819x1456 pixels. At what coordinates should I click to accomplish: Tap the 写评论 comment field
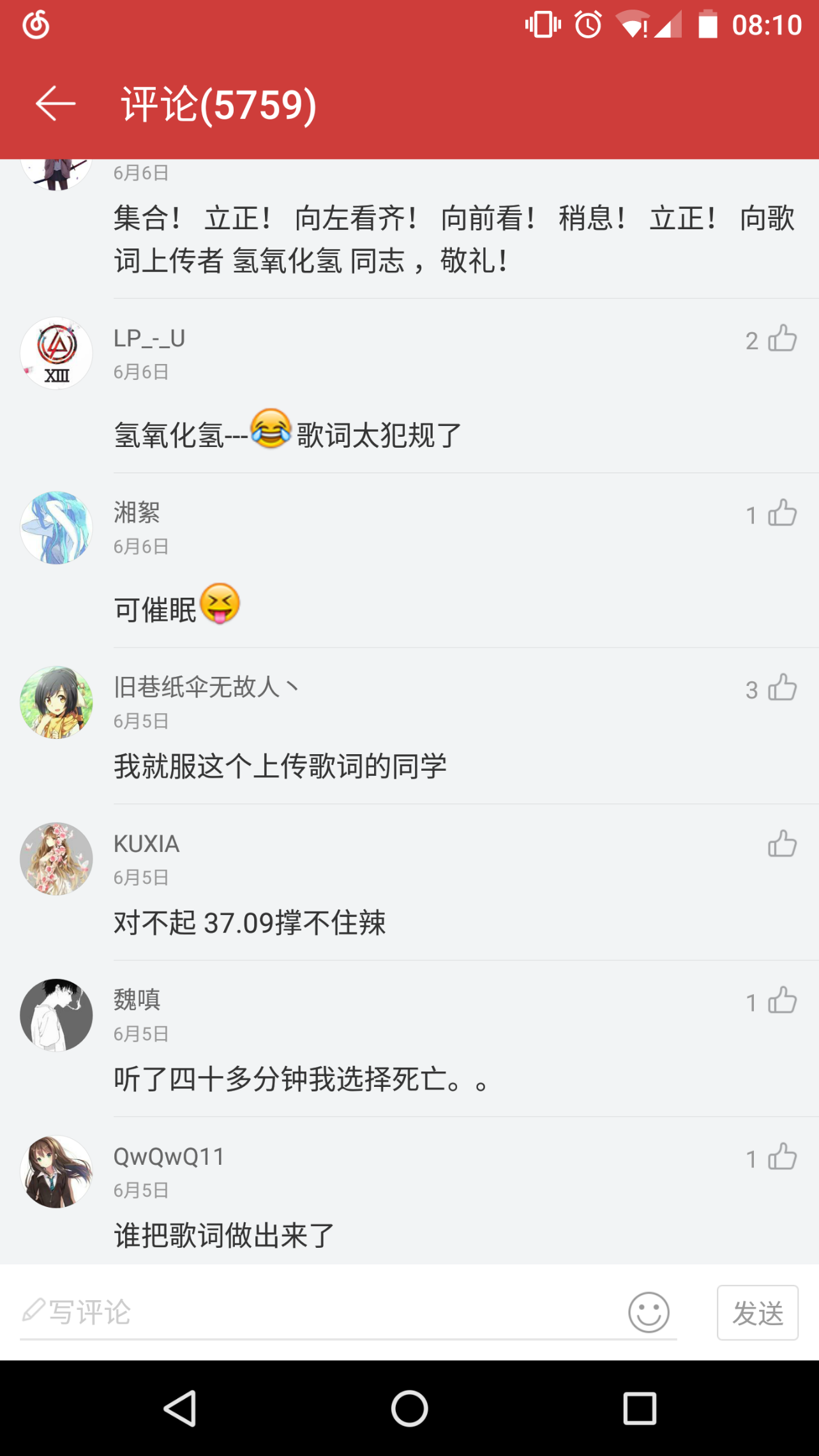(319, 1313)
